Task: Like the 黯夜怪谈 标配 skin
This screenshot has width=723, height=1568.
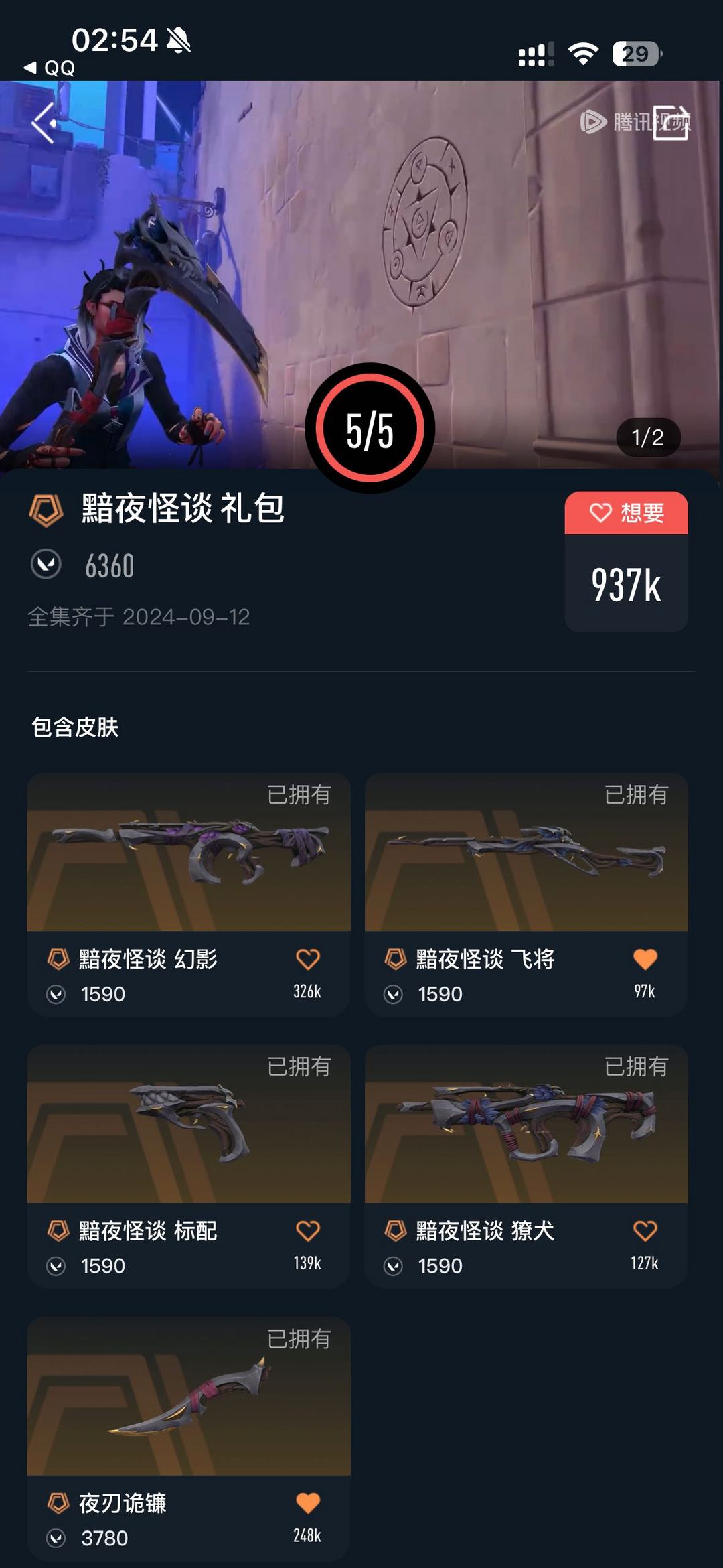Action: point(308,1230)
